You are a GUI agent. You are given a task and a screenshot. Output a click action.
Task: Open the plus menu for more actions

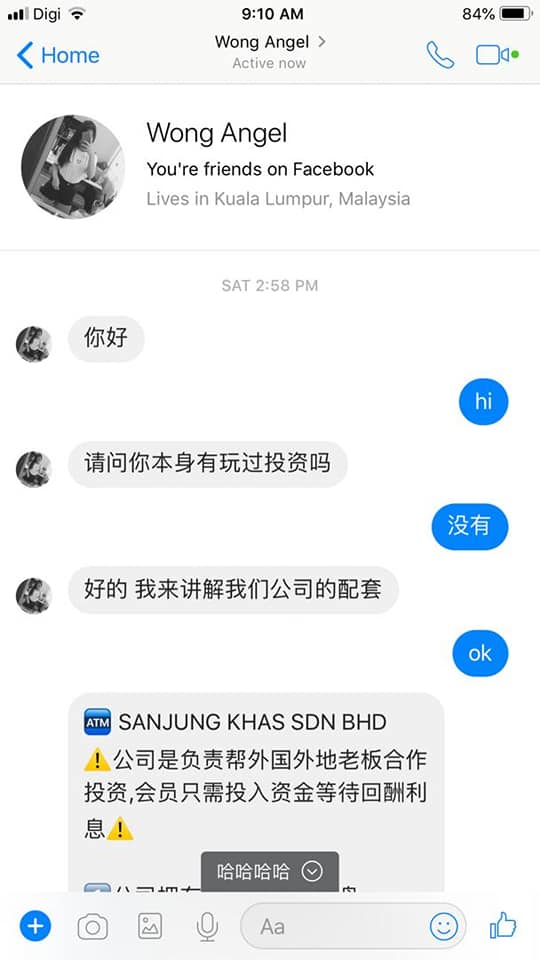click(x=36, y=926)
